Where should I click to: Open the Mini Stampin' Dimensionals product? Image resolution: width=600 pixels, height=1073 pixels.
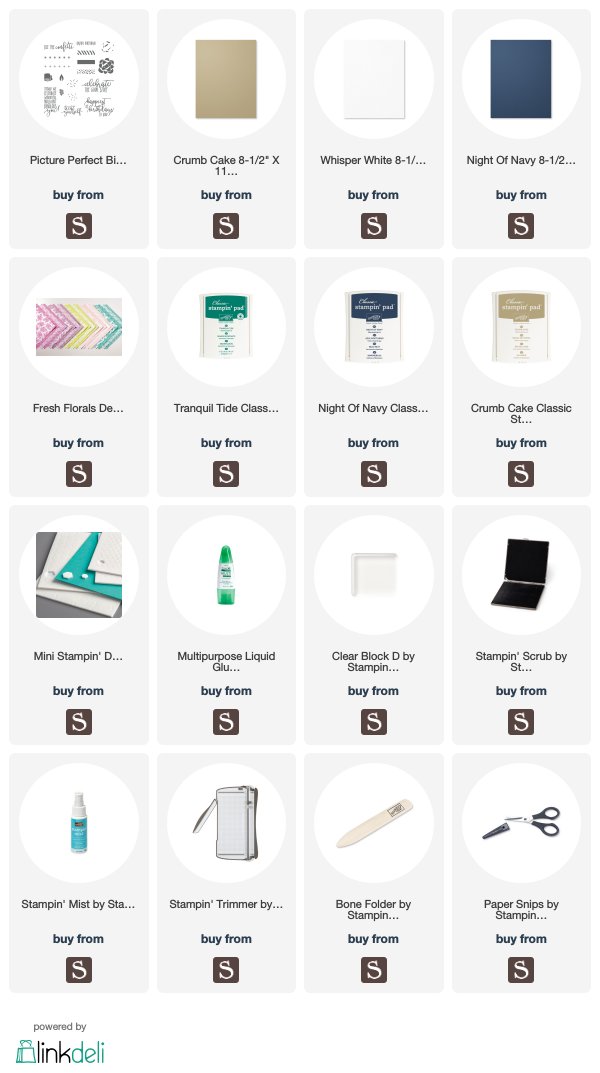coord(79,625)
